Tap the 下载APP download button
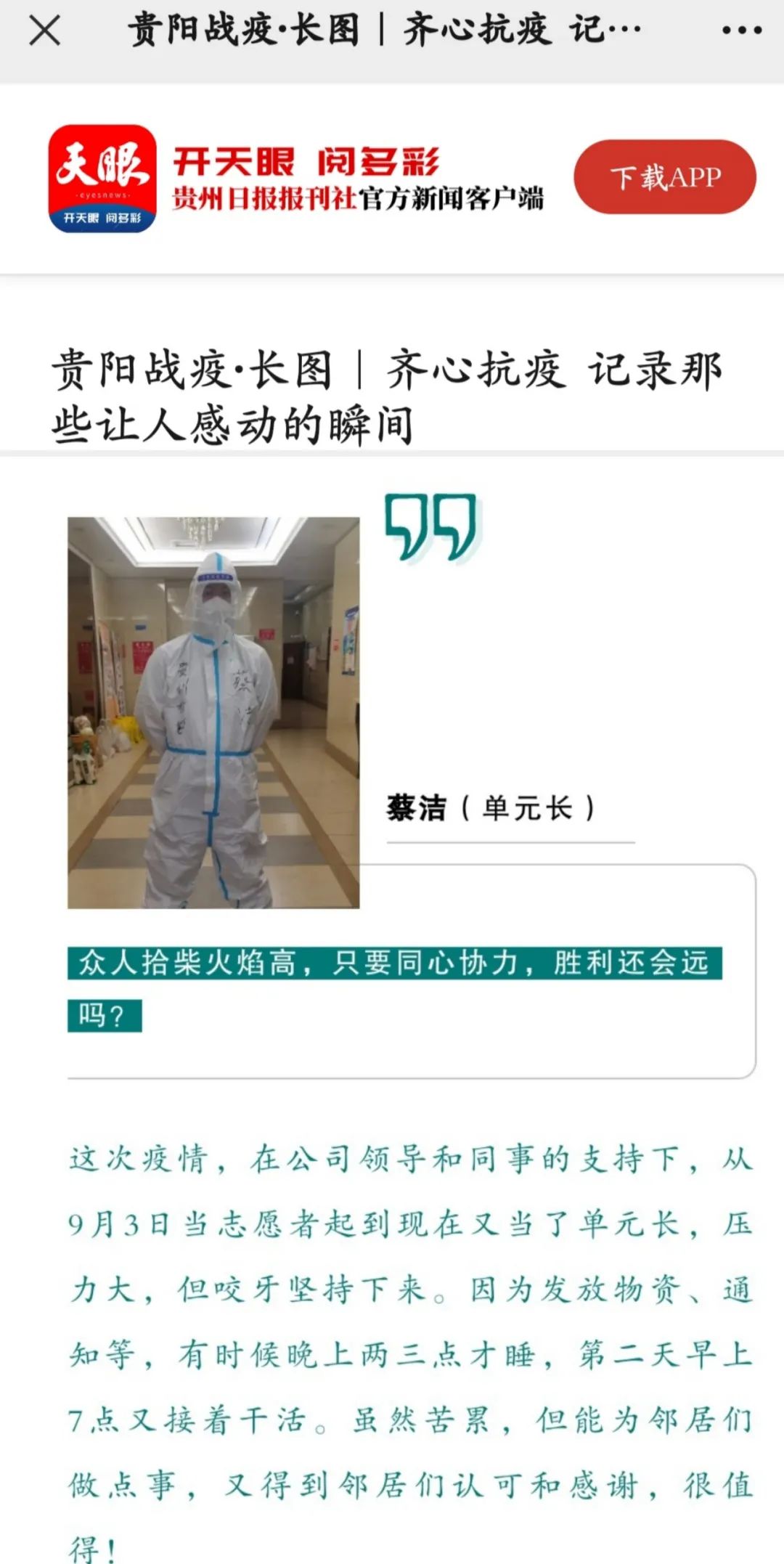The width and height of the screenshot is (784, 1564). point(664,177)
